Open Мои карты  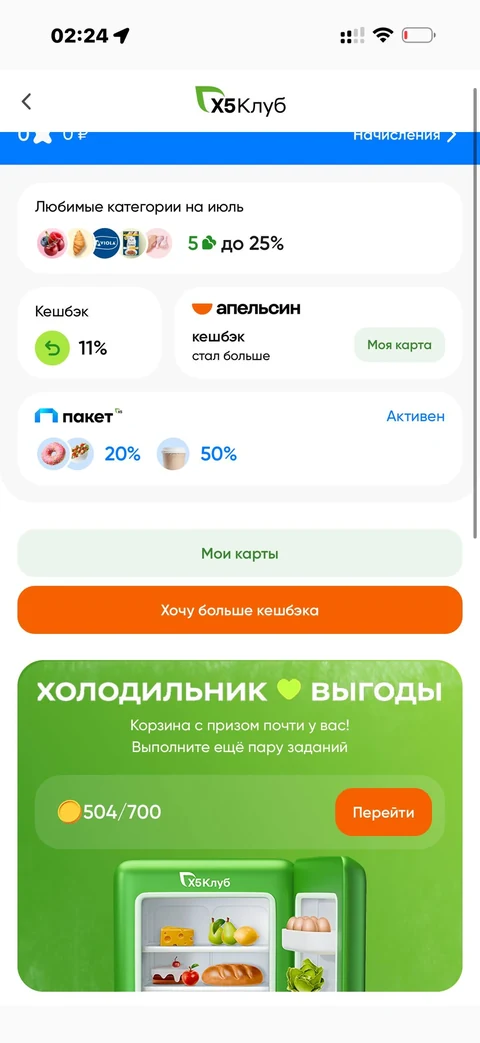coord(239,553)
